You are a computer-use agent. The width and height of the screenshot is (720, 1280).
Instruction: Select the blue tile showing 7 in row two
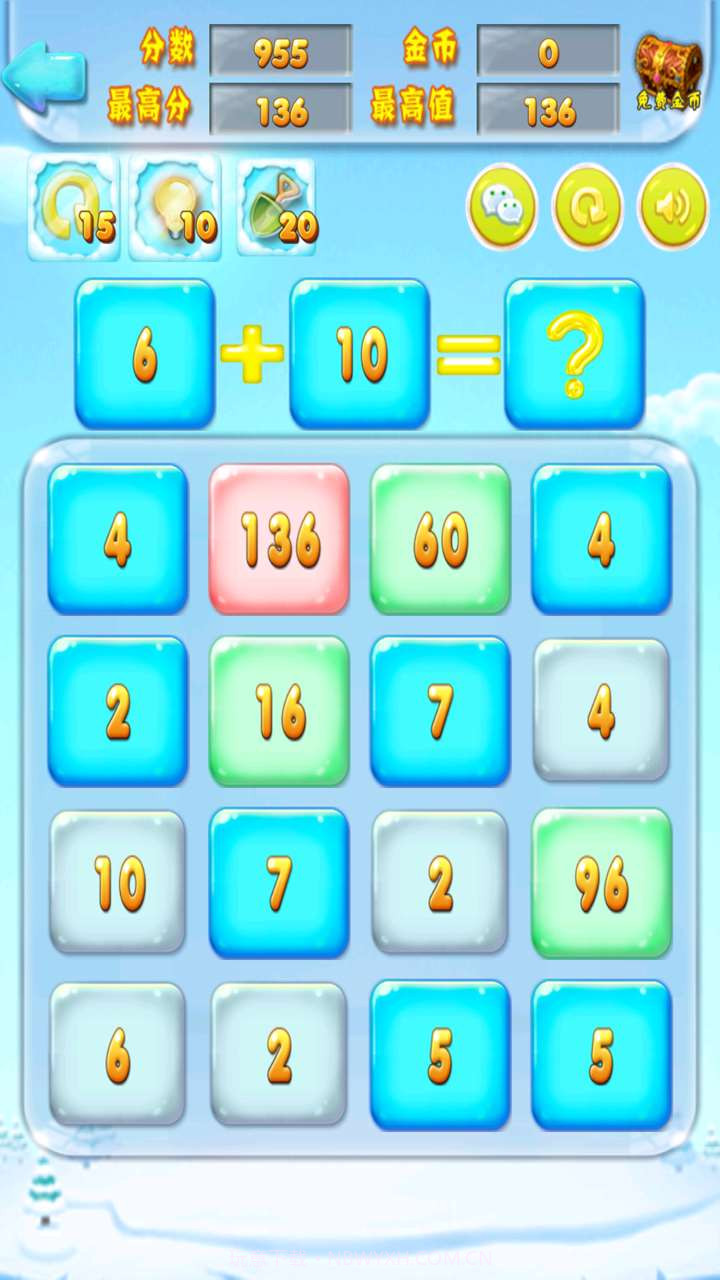click(440, 710)
